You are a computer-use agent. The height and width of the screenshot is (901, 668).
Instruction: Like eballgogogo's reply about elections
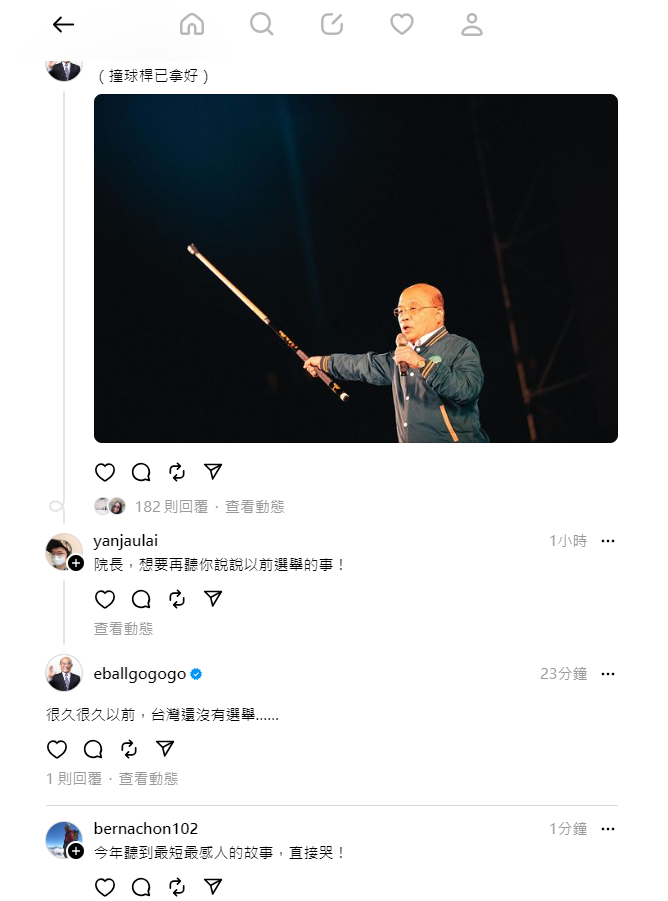pyautogui.click(x=57, y=749)
